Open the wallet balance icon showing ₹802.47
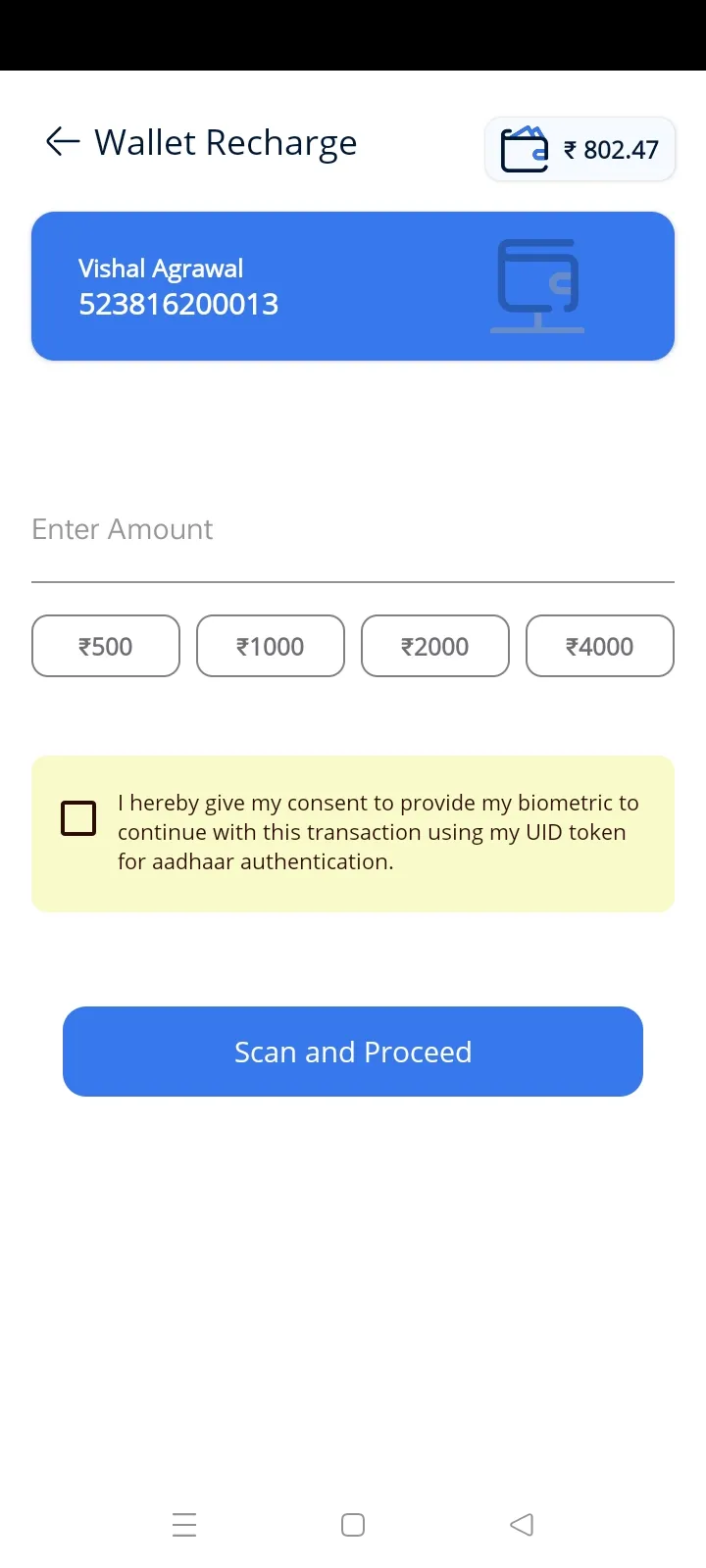This screenshot has height=1568, width=706. point(521,149)
